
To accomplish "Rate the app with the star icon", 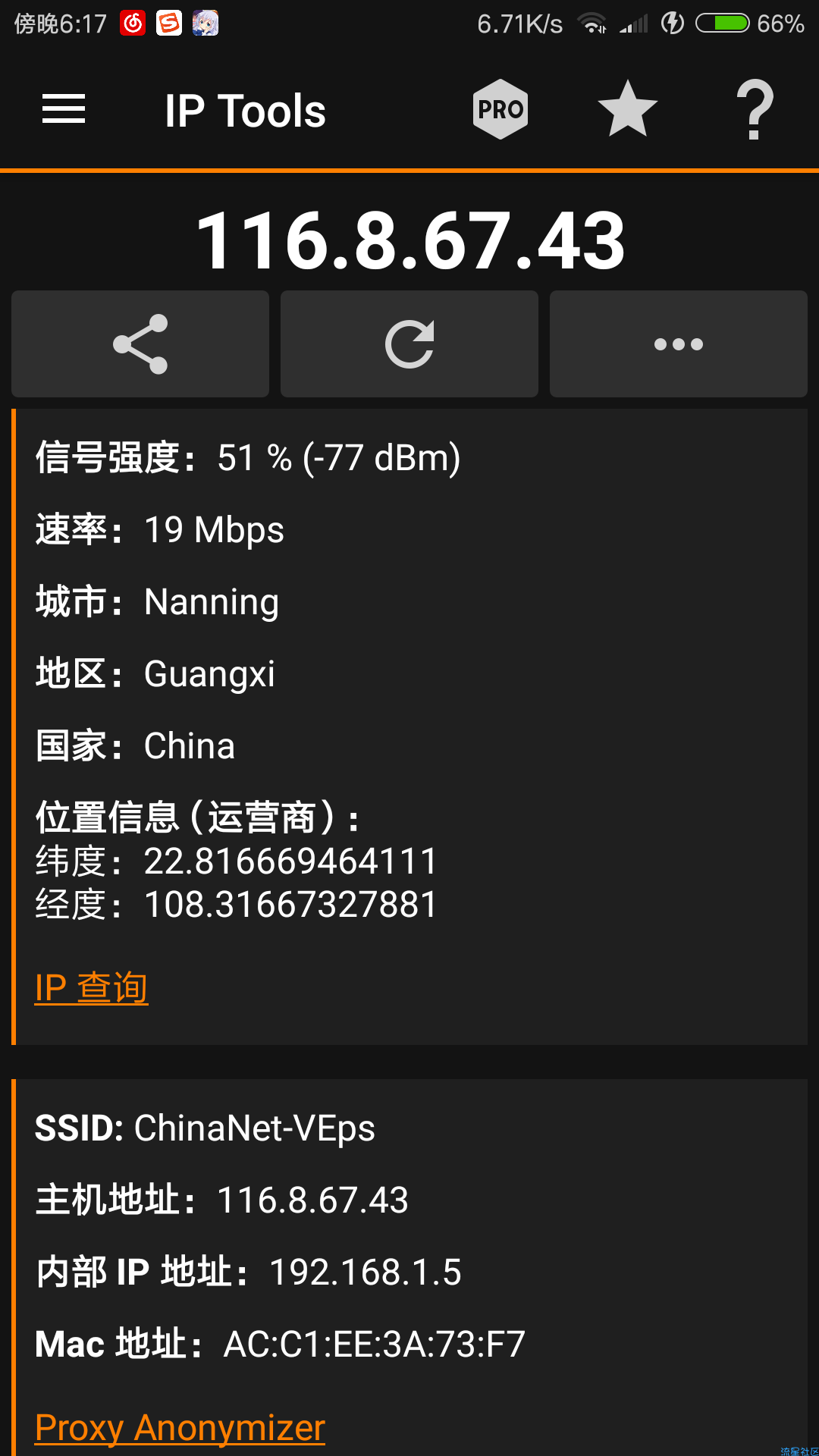I will 627,109.
